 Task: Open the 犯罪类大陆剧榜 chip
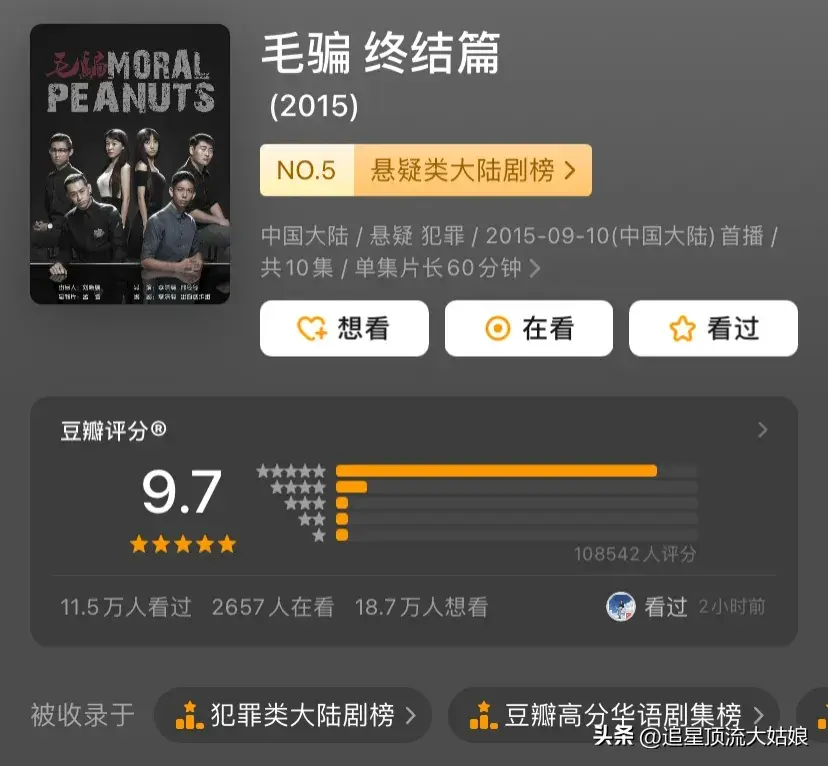[x=294, y=715]
